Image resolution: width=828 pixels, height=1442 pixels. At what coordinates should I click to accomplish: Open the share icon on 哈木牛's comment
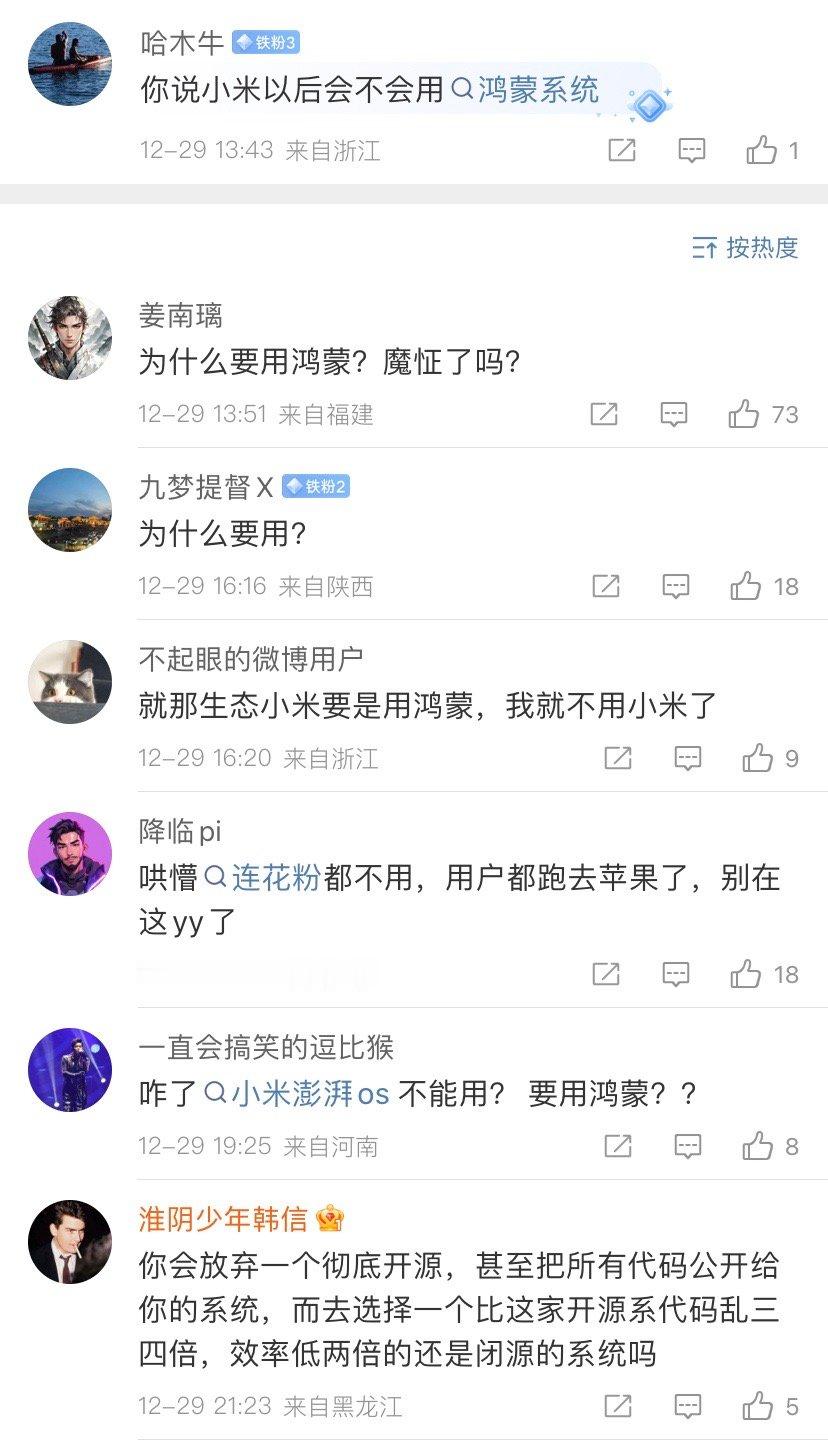pyautogui.click(x=624, y=148)
